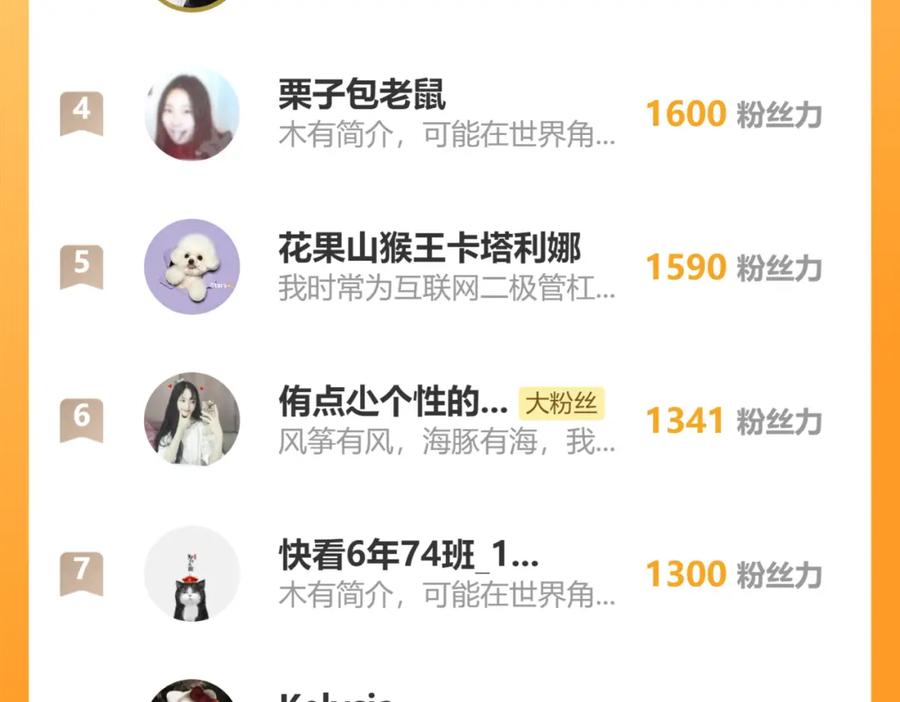Tap the avatar of 栗子包老鼠
Screen dimensions: 900x702
point(192,113)
